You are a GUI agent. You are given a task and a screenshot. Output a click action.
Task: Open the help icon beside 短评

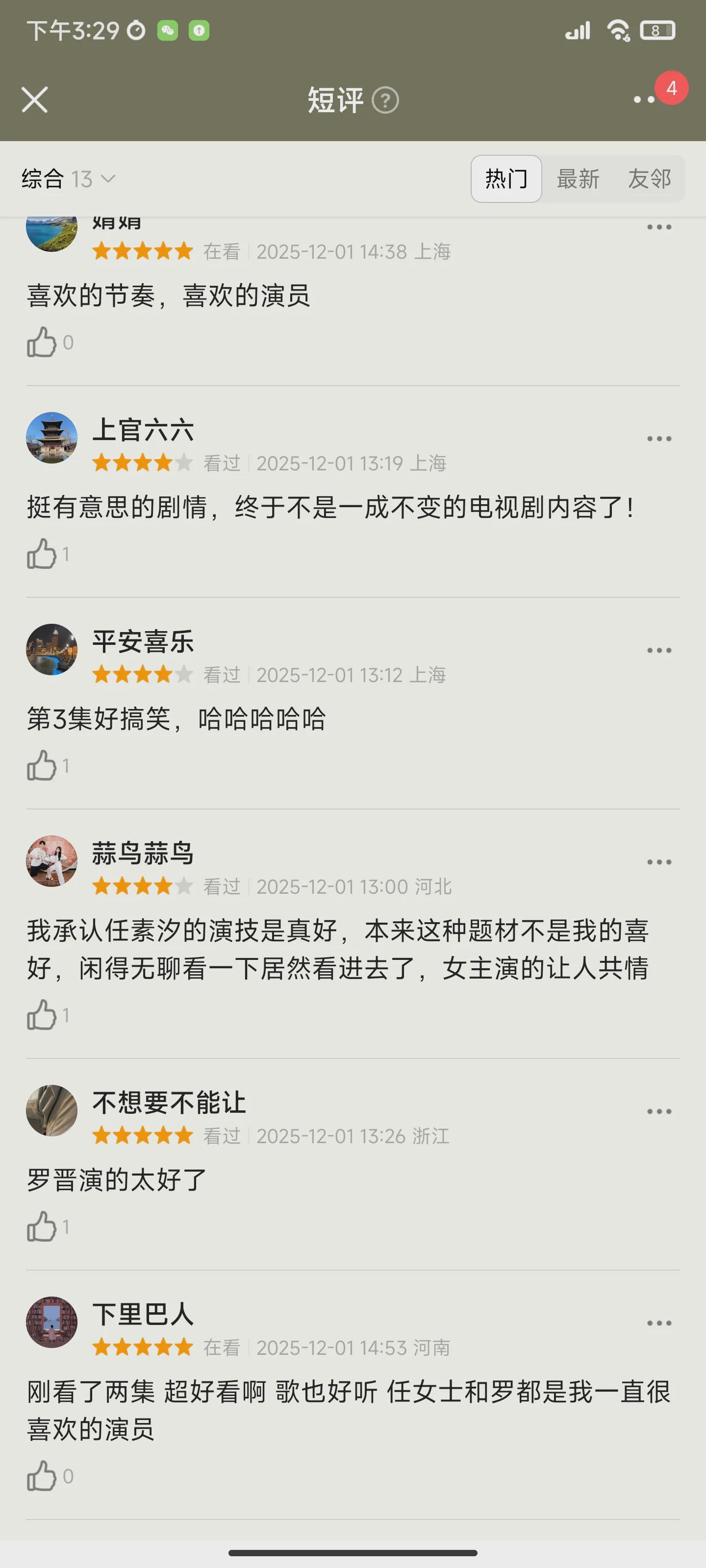coord(385,100)
